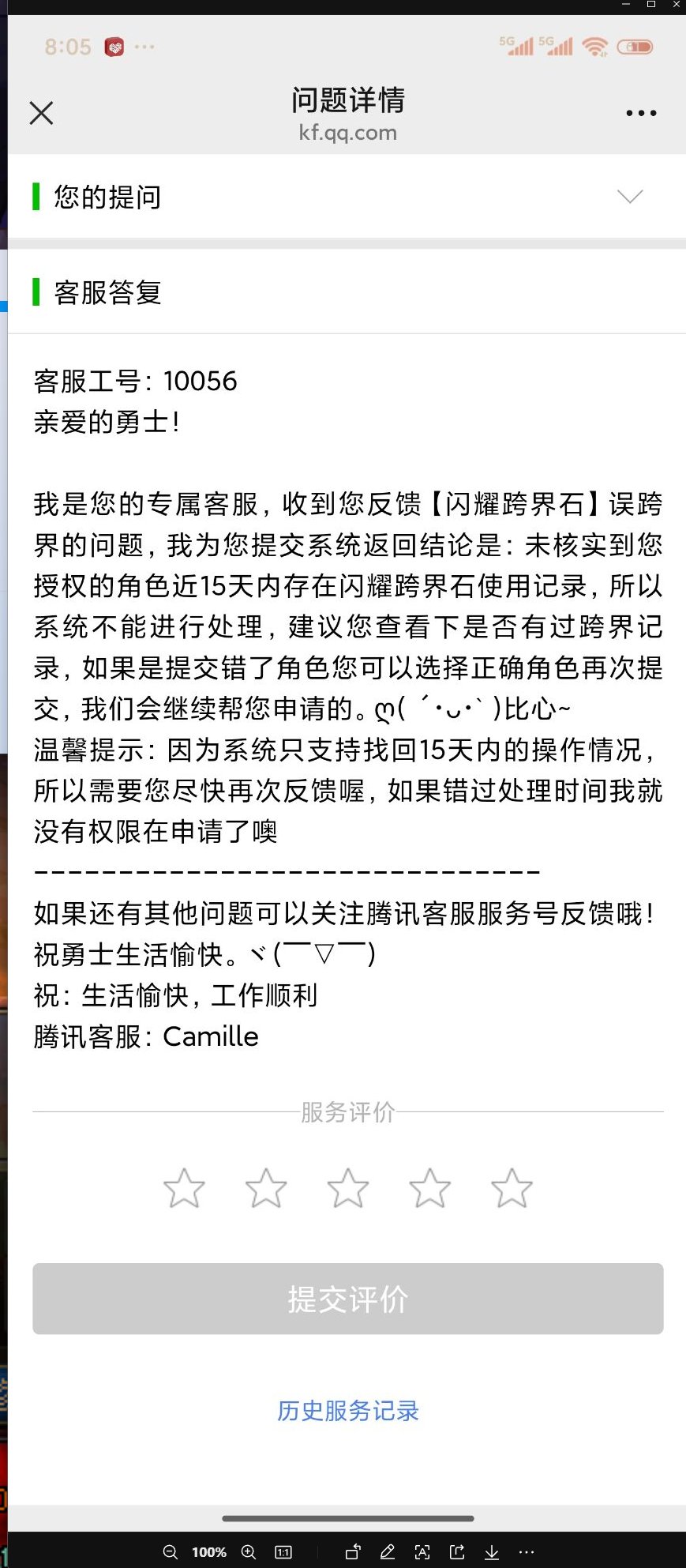Zoom out the image viewer
Viewport: 686px width, 1568px height.
click(170, 1552)
